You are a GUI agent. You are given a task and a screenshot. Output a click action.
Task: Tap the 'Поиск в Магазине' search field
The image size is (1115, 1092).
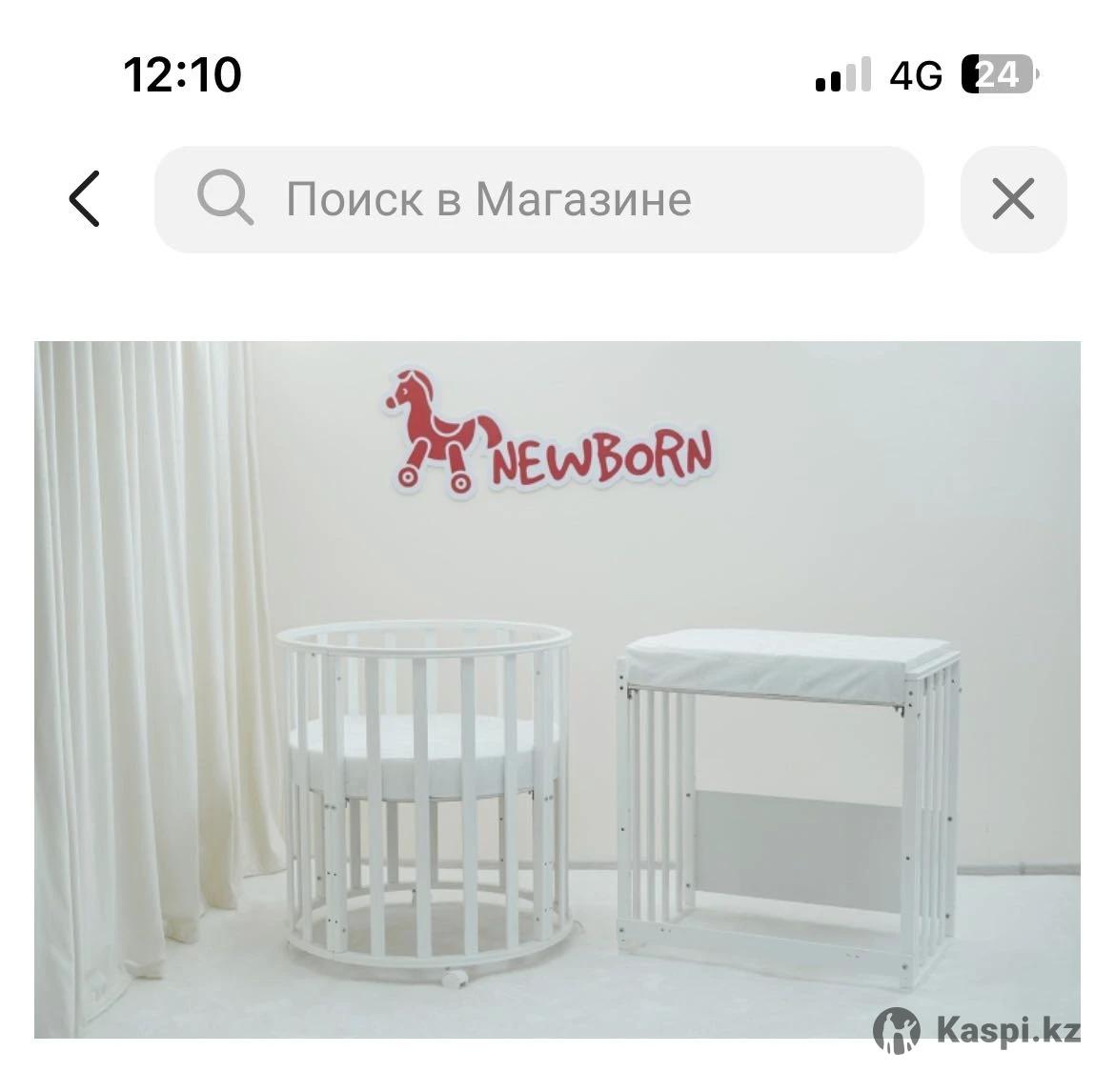tap(538, 199)
